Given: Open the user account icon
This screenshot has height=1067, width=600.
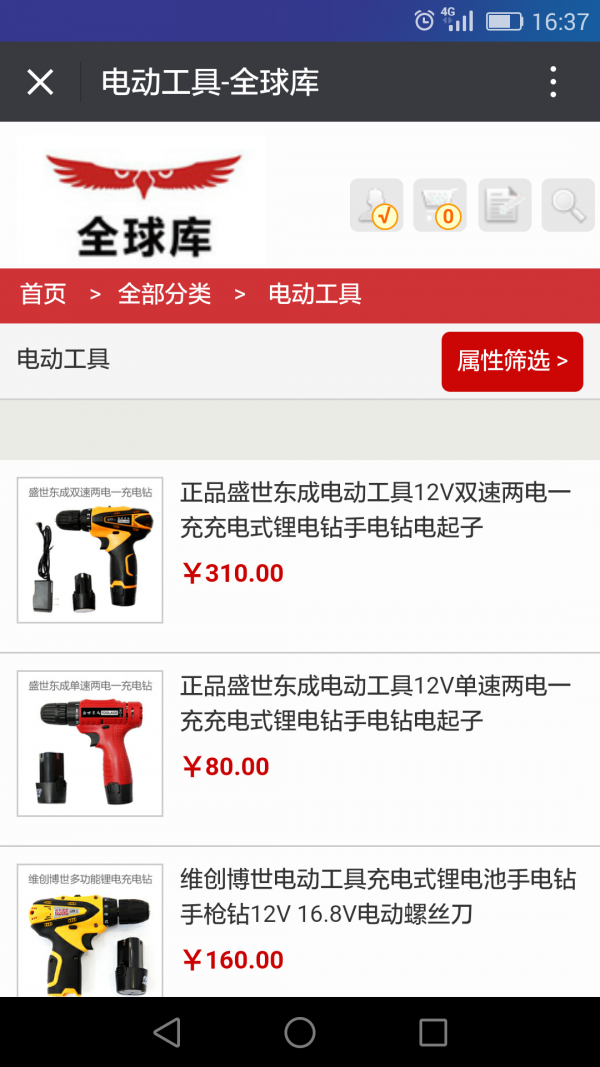Looking at the screenshot, I should pyautogui.click(x=376, y=205).
